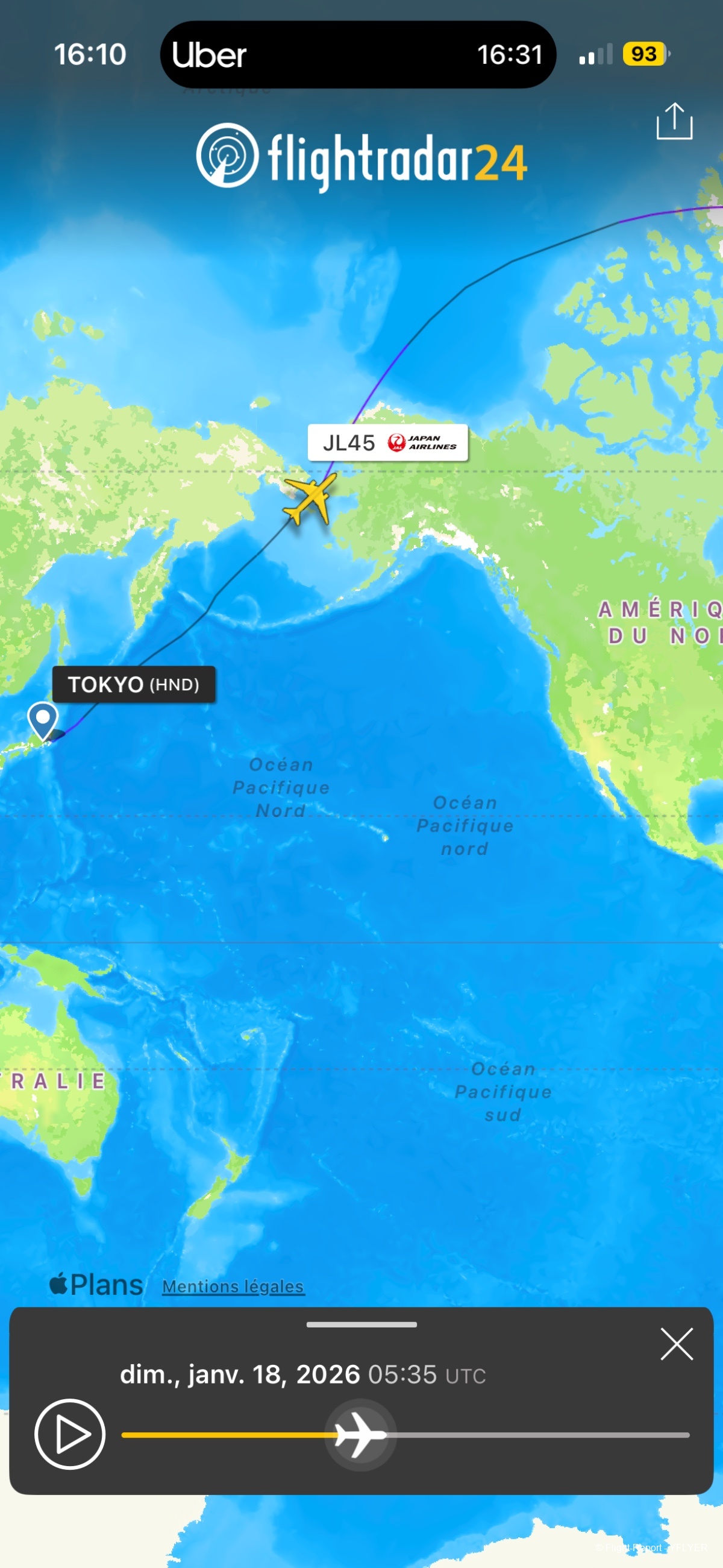The image size is (723, 1568).
Task: Tap the playback timeline plane marker
Action: pos(360,1434)
